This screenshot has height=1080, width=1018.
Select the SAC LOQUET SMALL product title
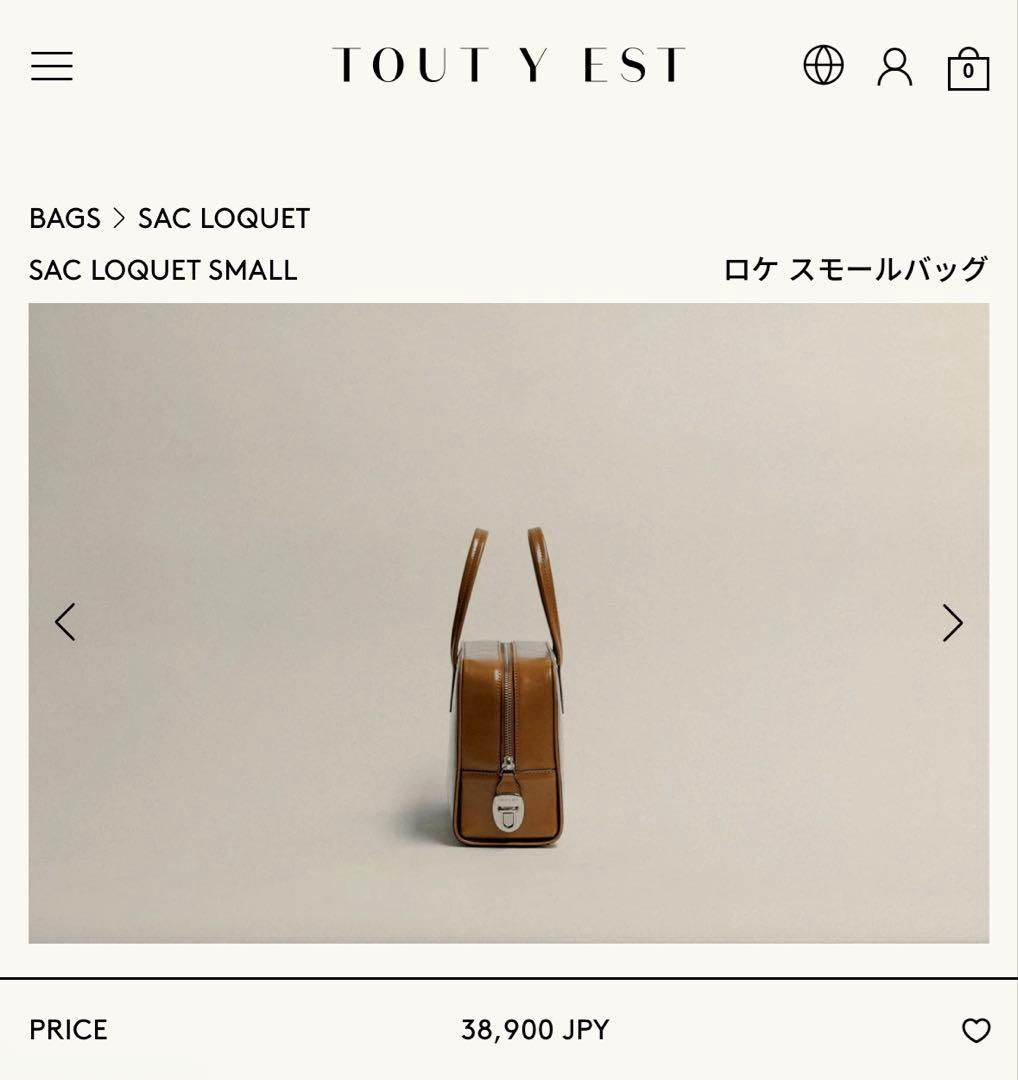(x=163, y=269)
